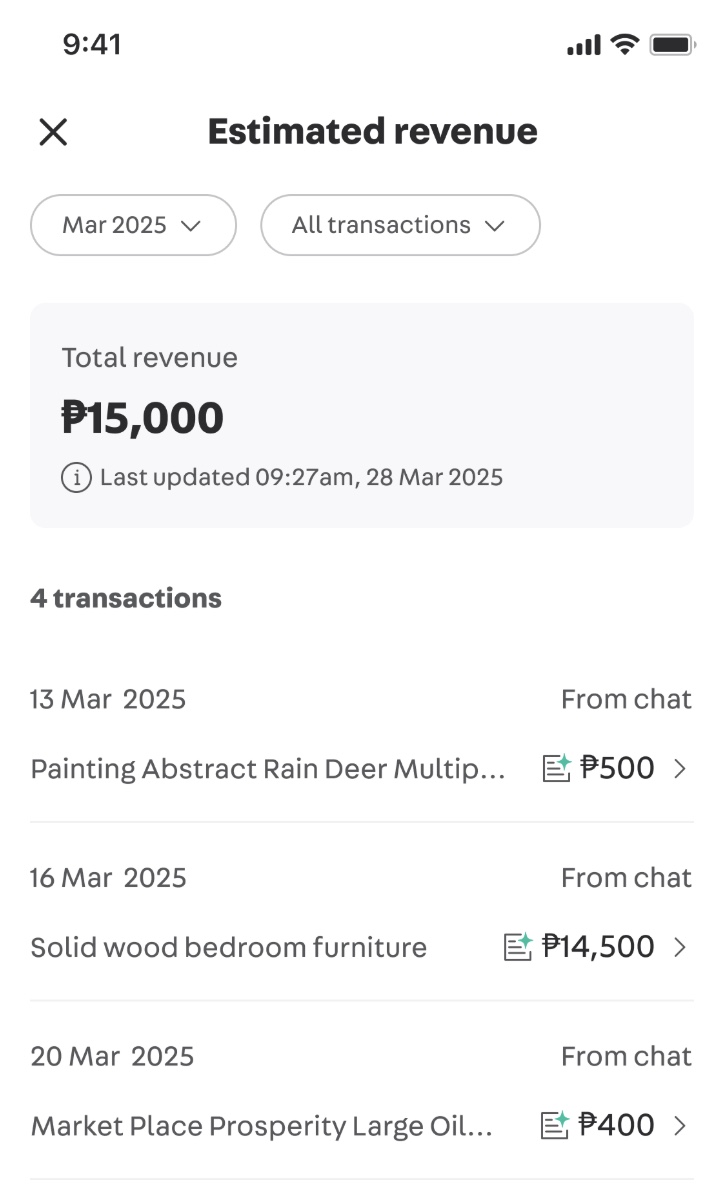722x1194 pixels.
Task: Expand the All transactions filter
Action: pos(401,225)
